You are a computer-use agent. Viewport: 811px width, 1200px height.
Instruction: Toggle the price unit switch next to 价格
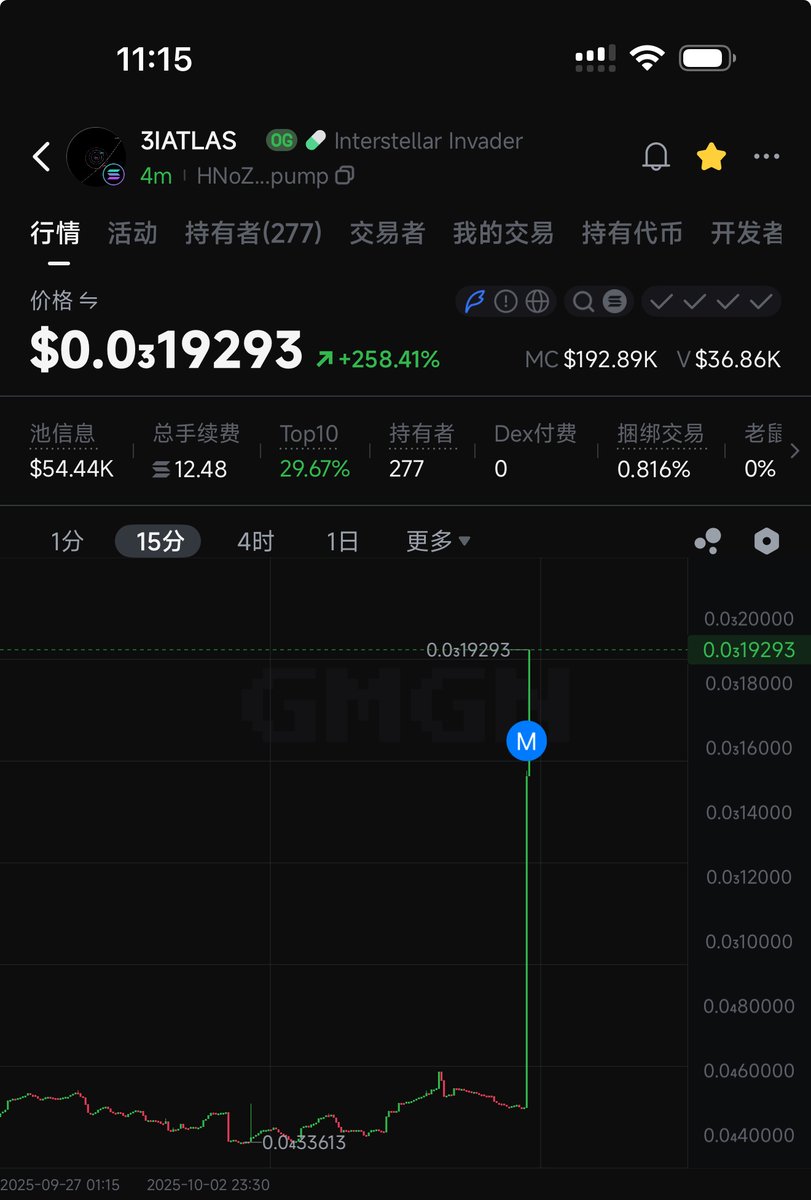click(x=89, y=300)
